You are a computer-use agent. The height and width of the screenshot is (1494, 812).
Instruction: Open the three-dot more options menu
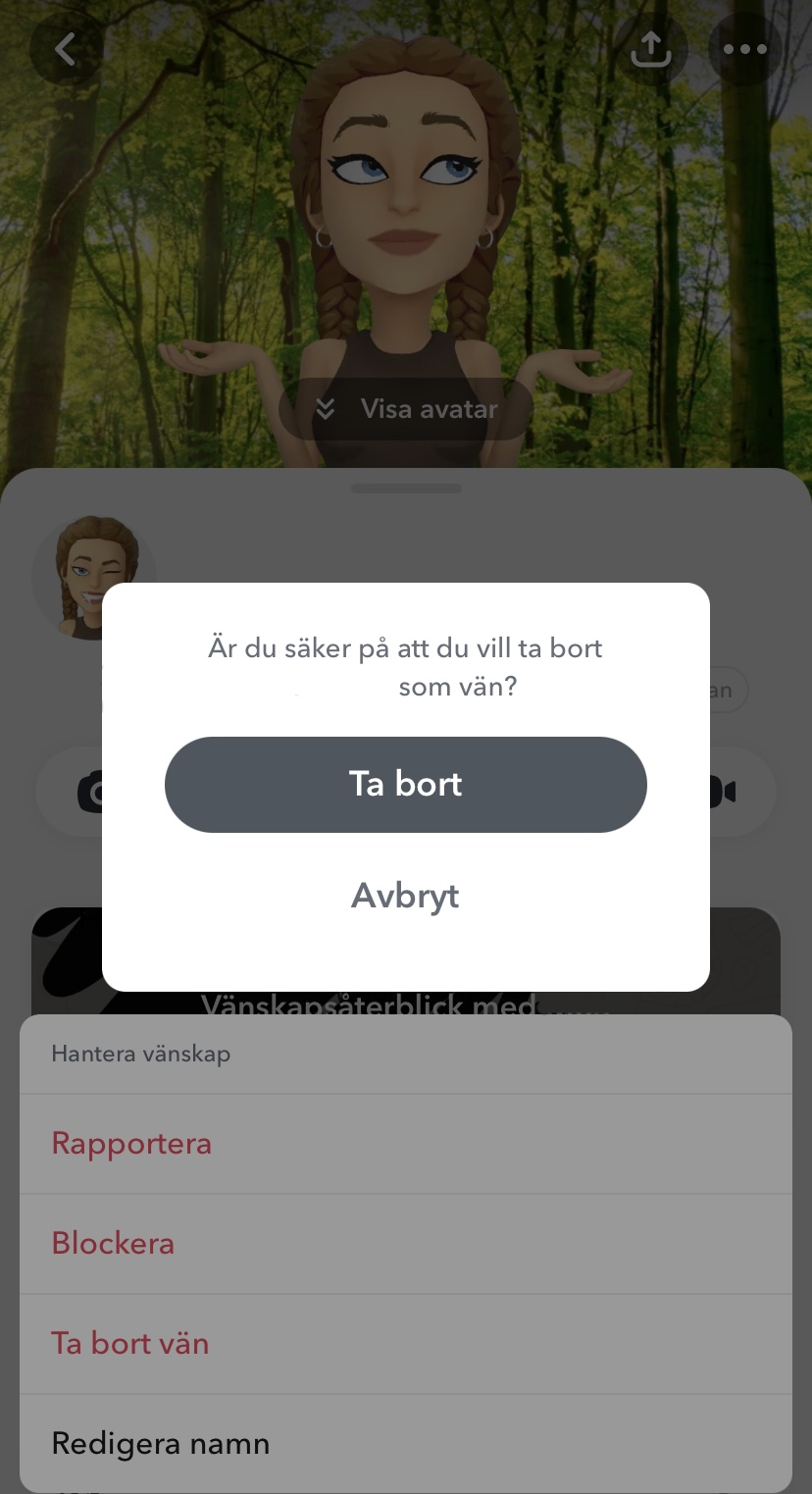tap(744, 48)
